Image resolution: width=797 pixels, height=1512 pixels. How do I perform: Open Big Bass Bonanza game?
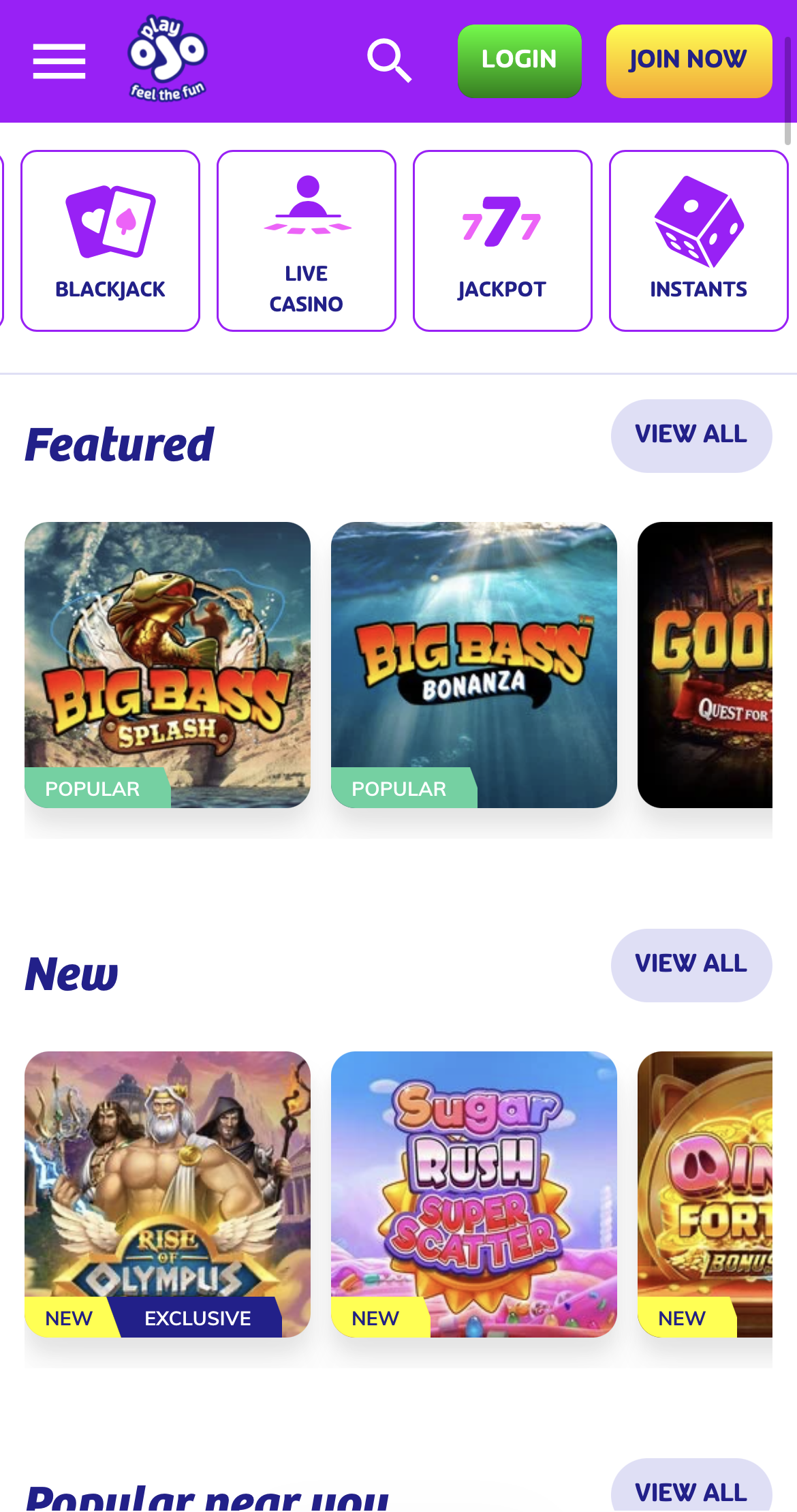pyautogui.click(x=474, y=664)
